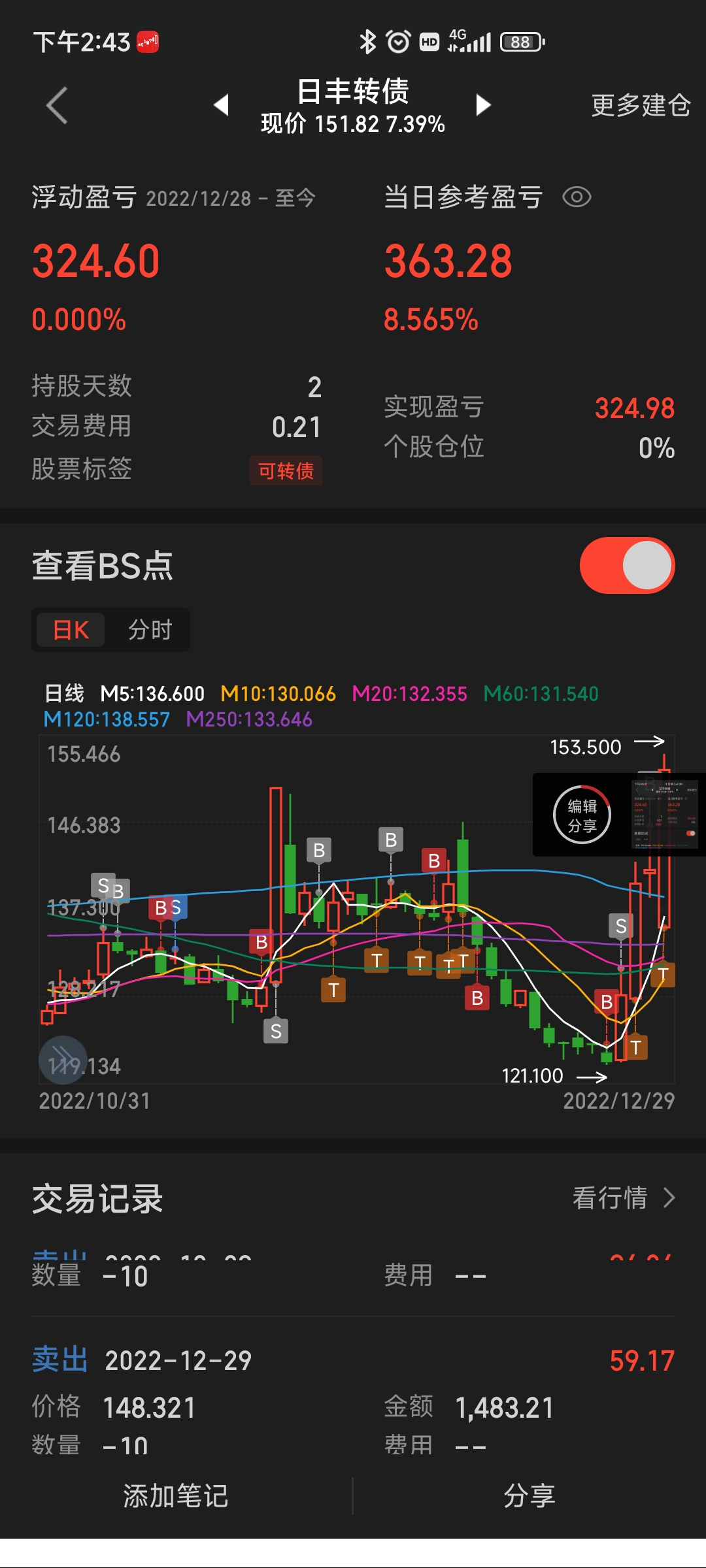
Task: Tap the 编辑分享 screenshot popup
Action: point(582,815)
